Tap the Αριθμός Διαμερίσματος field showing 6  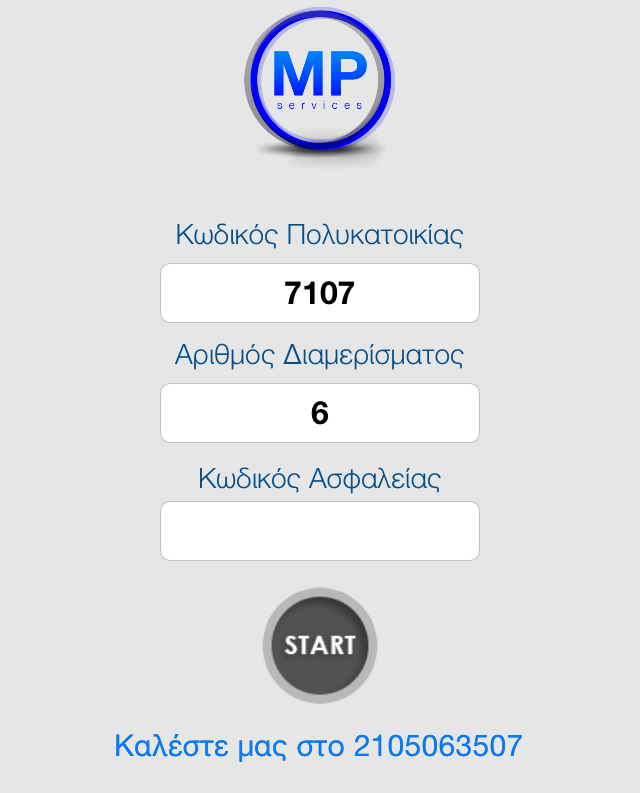320,413
